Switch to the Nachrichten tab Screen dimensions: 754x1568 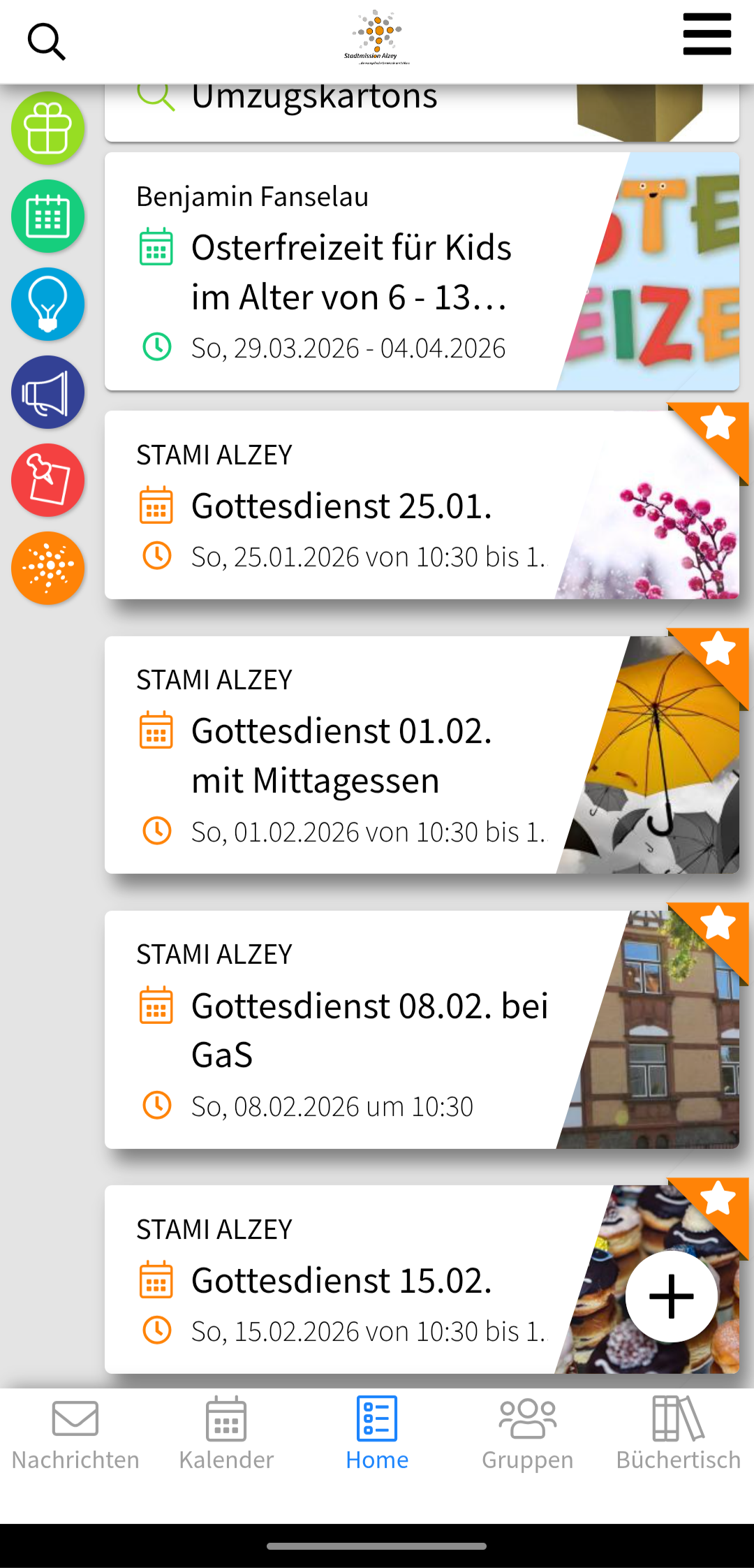[75, 1435]
